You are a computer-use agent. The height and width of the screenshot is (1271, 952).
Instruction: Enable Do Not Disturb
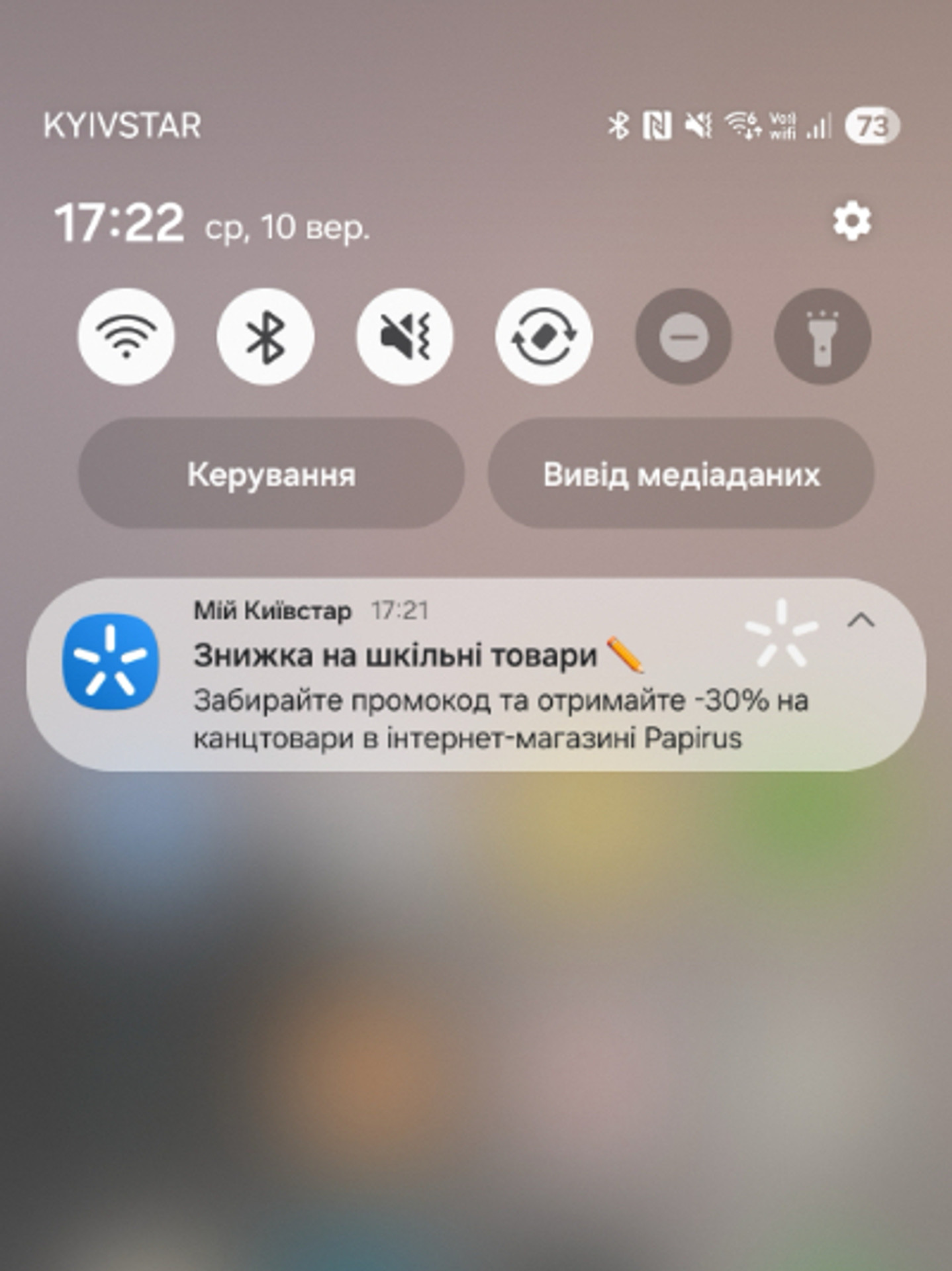(683, 336)
